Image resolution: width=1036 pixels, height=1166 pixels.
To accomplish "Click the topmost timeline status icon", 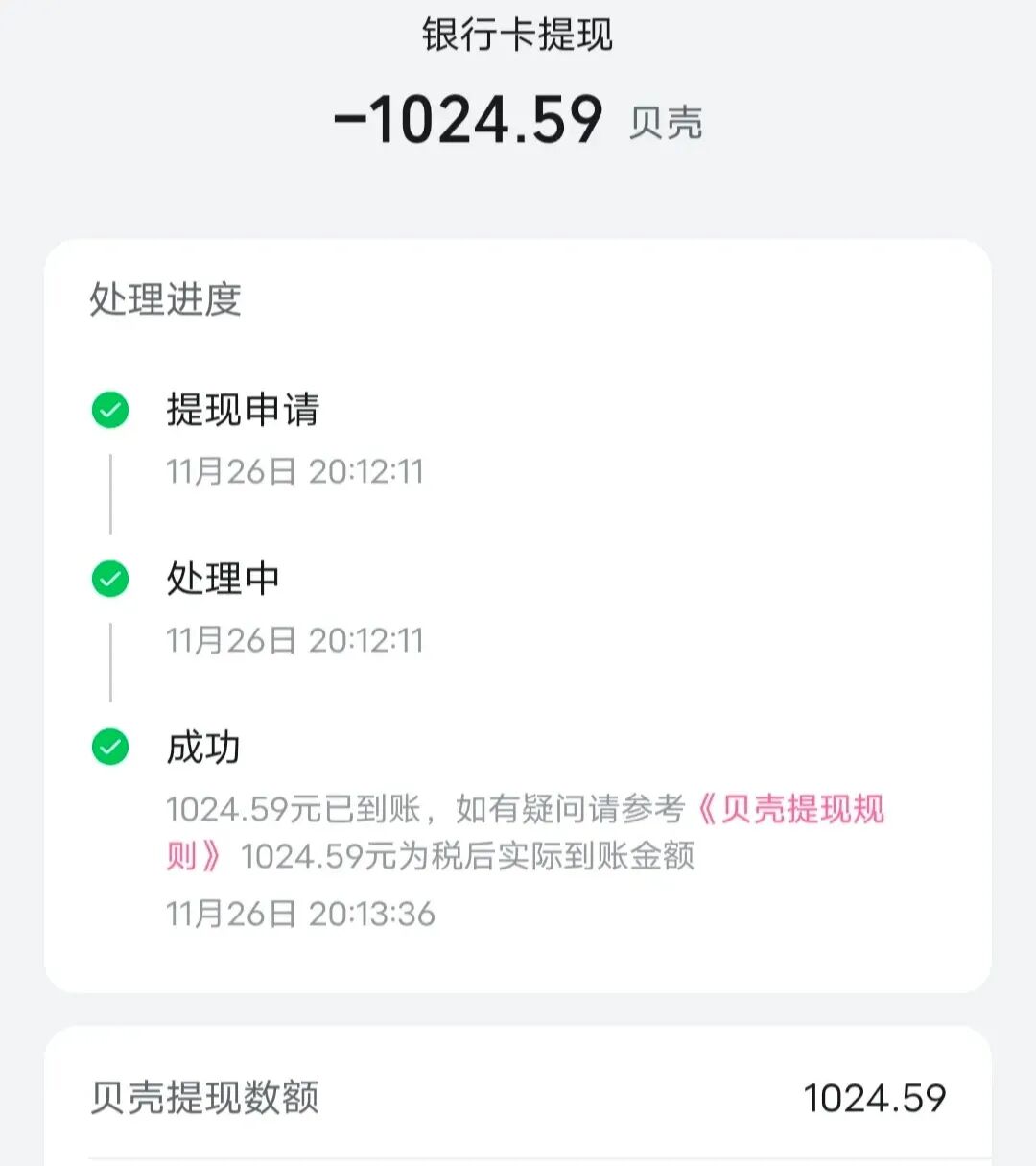I will pos(110,408).
